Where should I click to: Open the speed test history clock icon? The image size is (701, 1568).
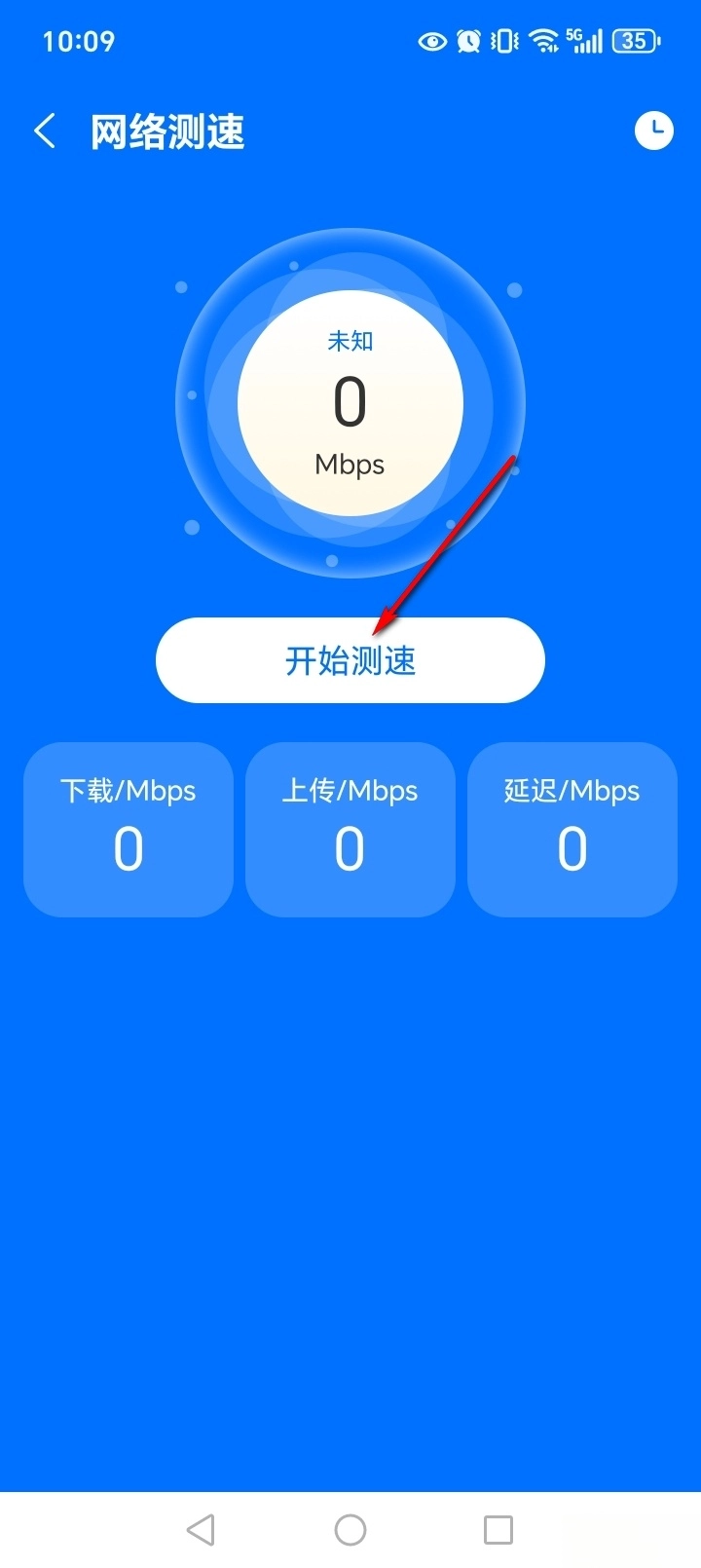[x=653, y=131]
